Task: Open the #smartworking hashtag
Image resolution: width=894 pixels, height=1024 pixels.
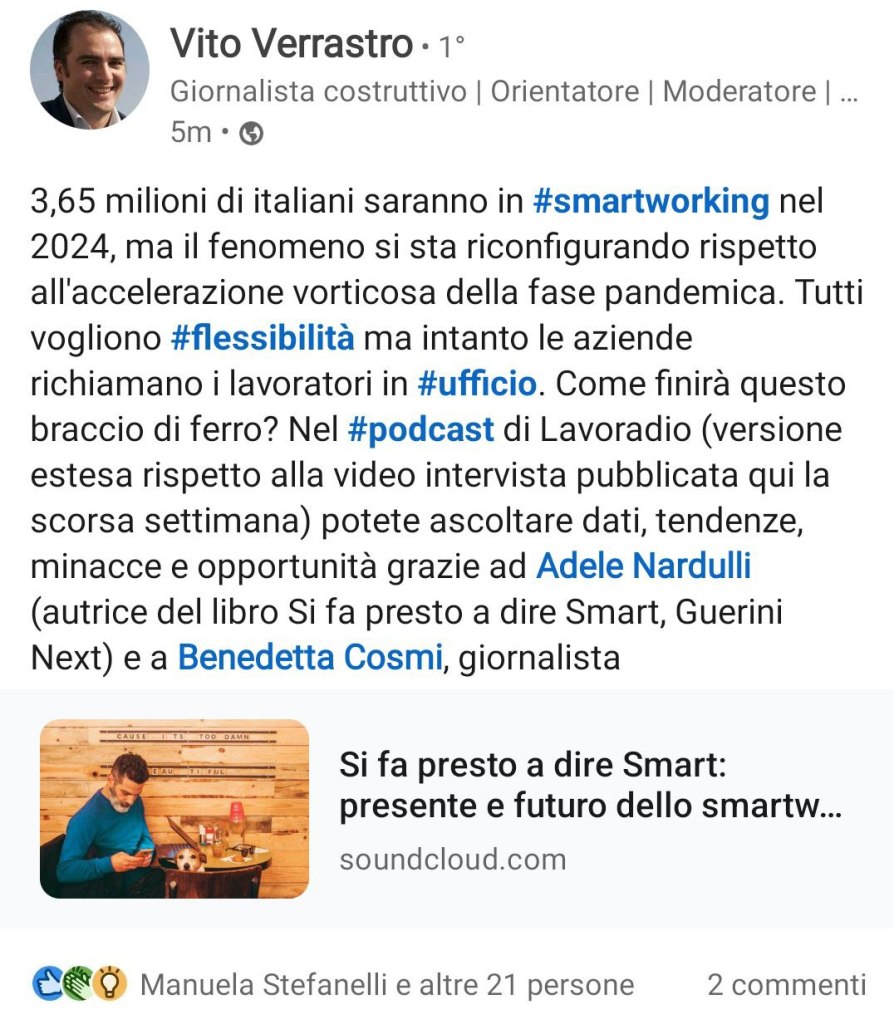Action: (x=651, y=201)
